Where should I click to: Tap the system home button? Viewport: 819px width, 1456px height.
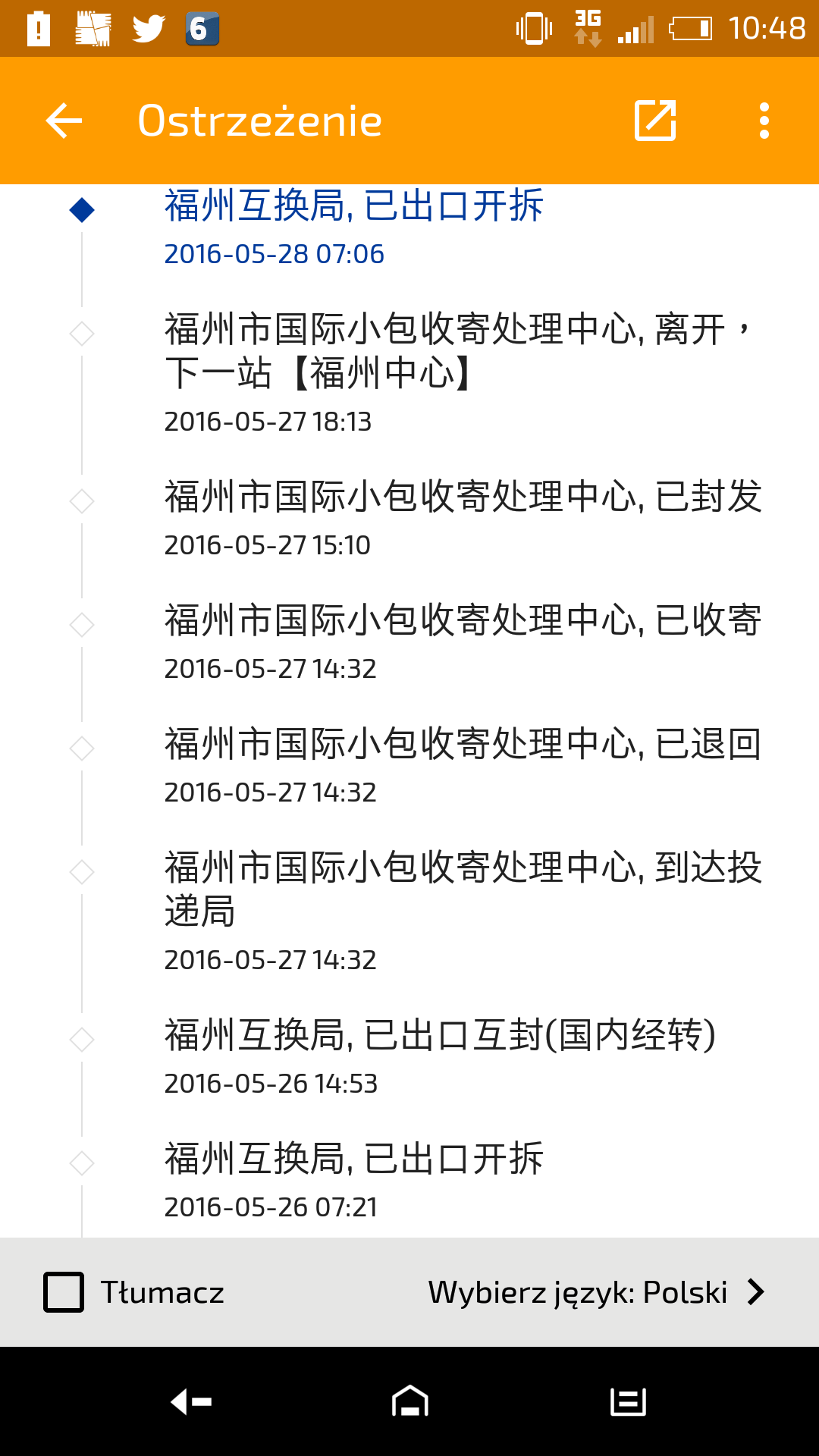pyautogui.click(x=409, y=1401)
